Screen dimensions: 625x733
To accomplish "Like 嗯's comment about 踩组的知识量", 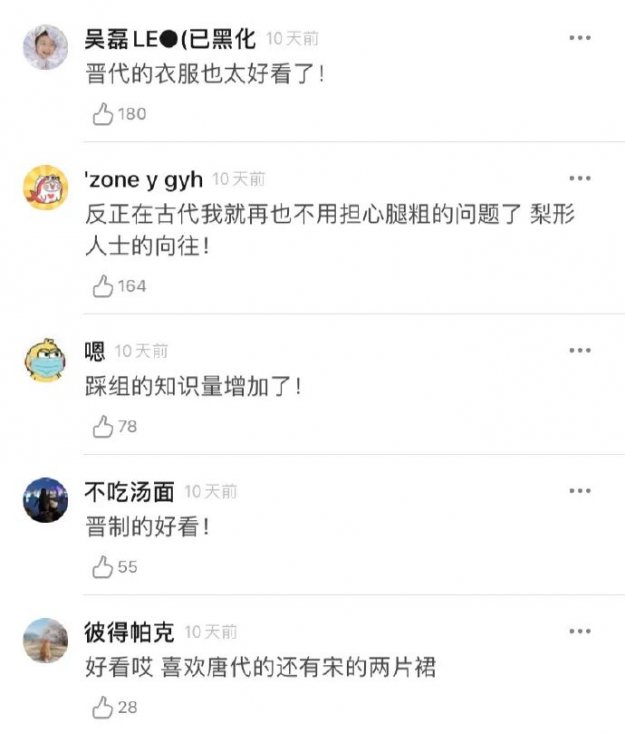I will (x=102, y=427).
